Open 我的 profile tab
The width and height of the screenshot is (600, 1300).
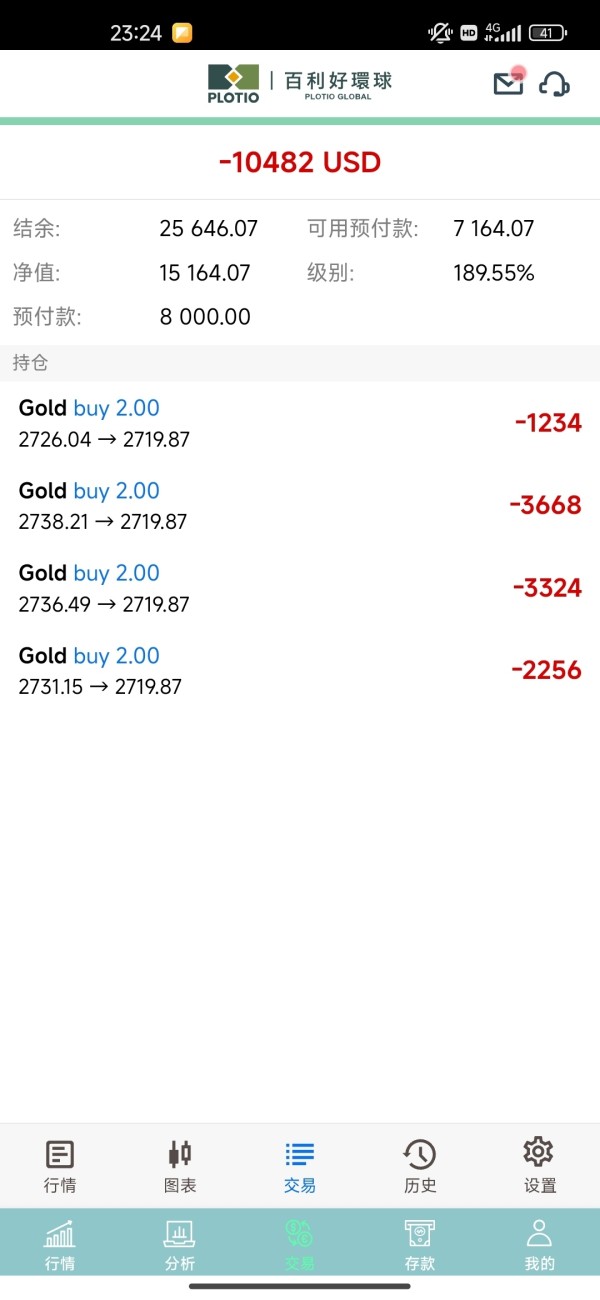[540, 1244]
